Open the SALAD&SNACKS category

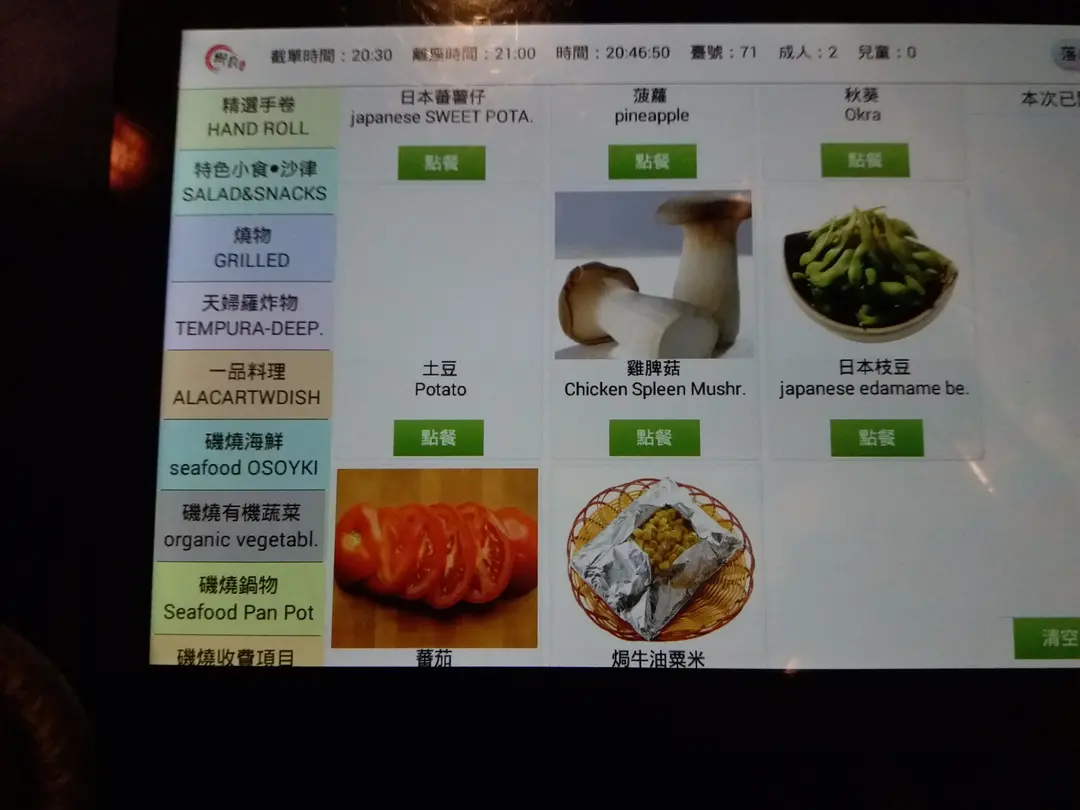[x=254, y=182]
